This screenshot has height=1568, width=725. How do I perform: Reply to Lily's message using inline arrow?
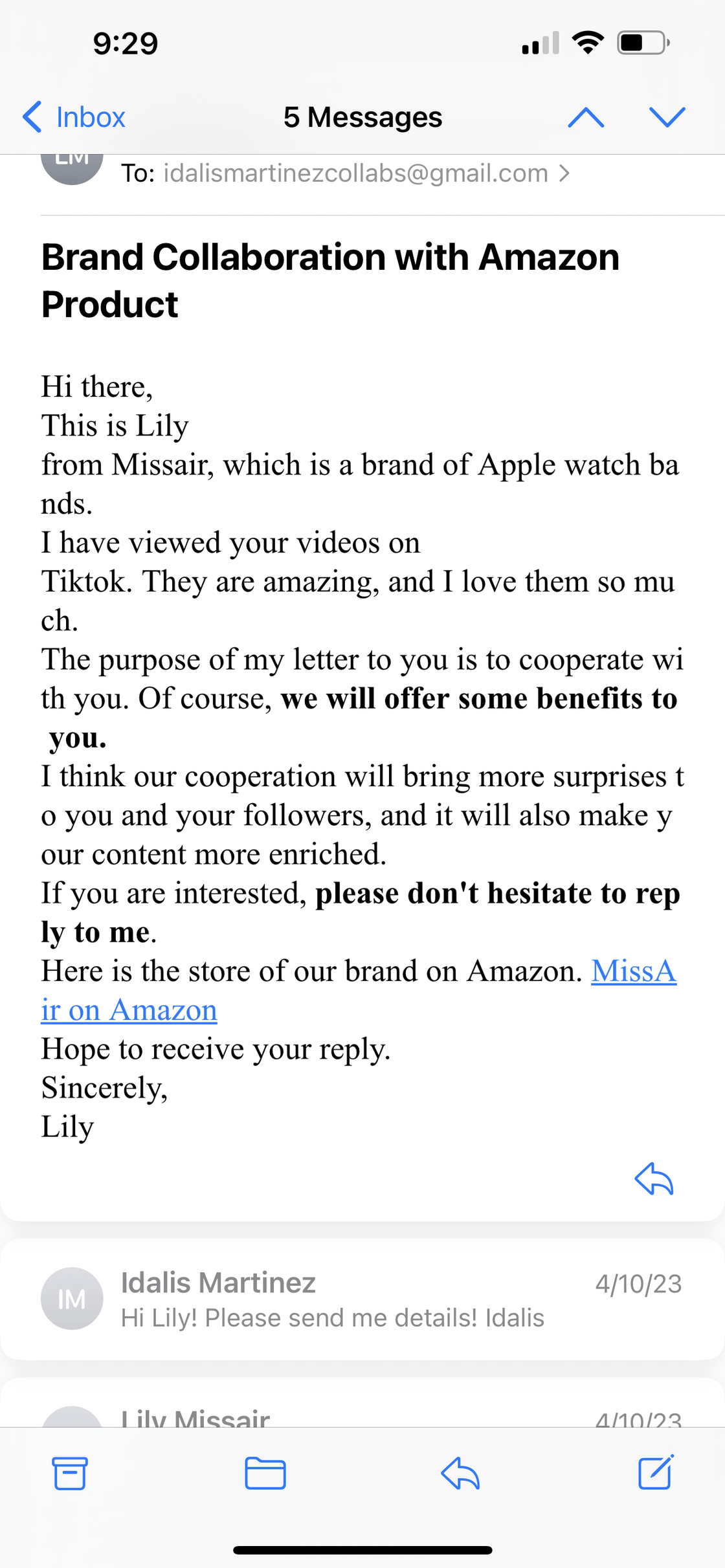point(654,1178)
